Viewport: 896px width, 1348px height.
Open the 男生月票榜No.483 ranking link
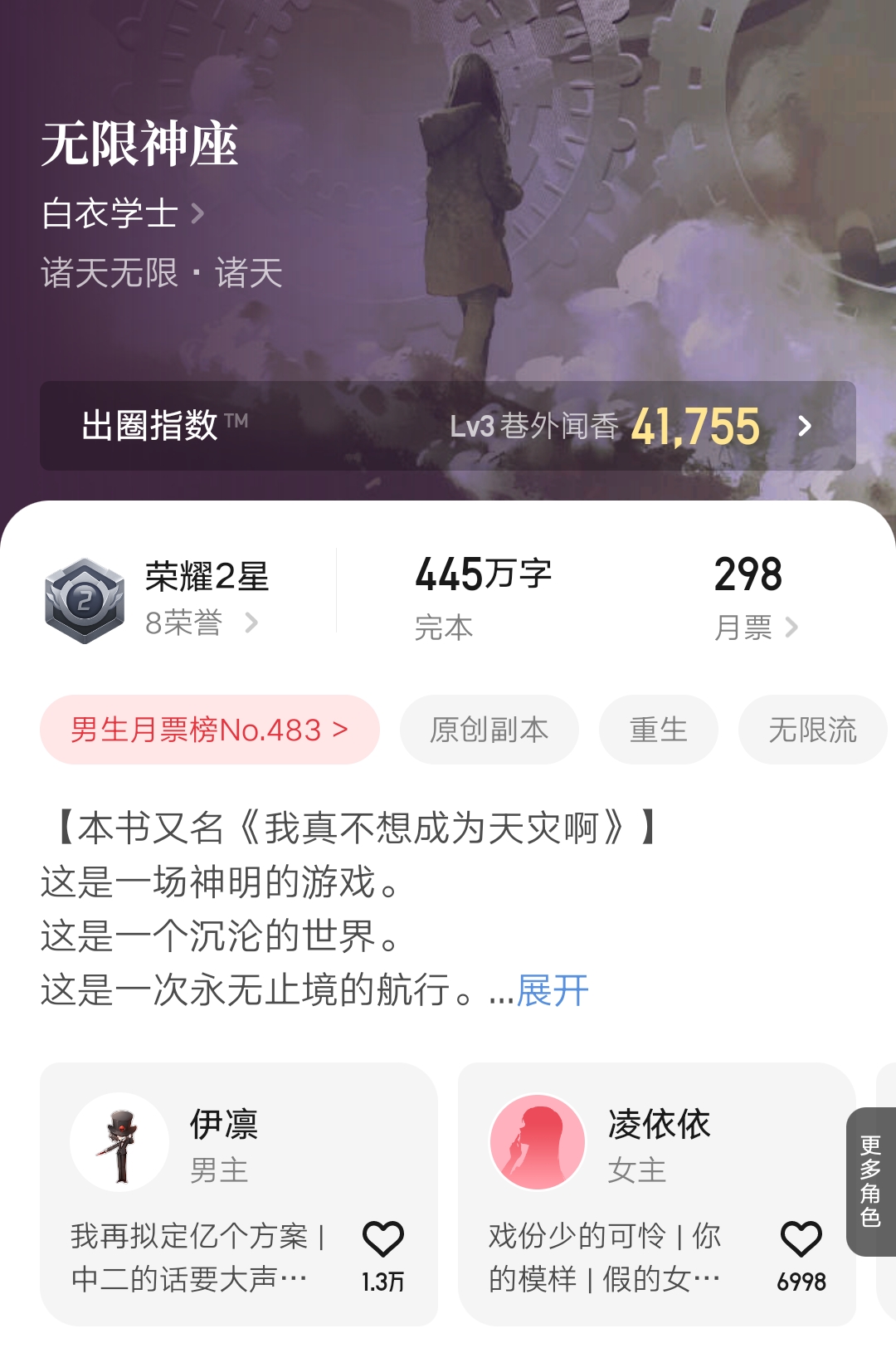point(208,729)
